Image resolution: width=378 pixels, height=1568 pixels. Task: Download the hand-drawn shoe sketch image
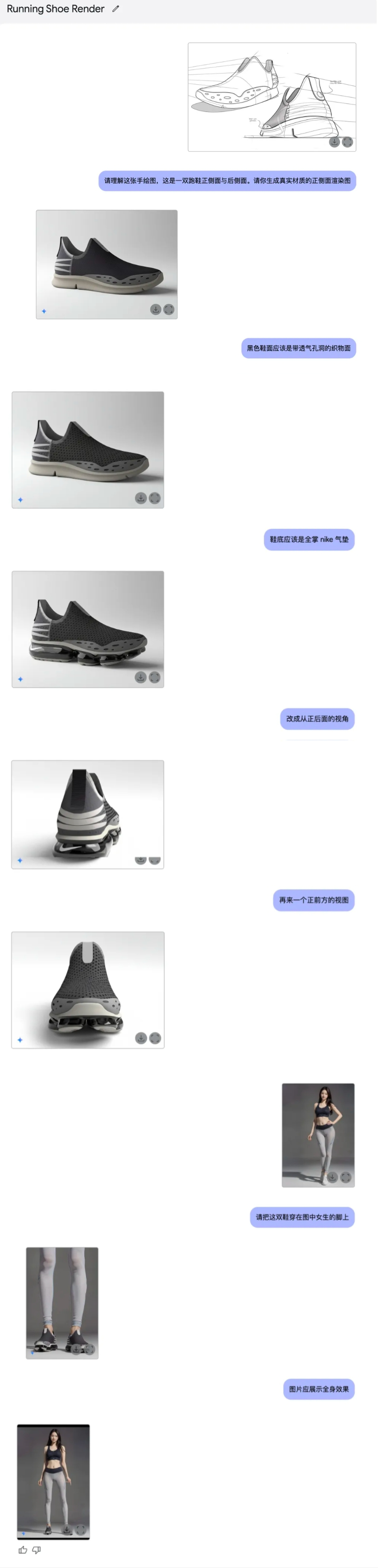[x=334, y=142]
